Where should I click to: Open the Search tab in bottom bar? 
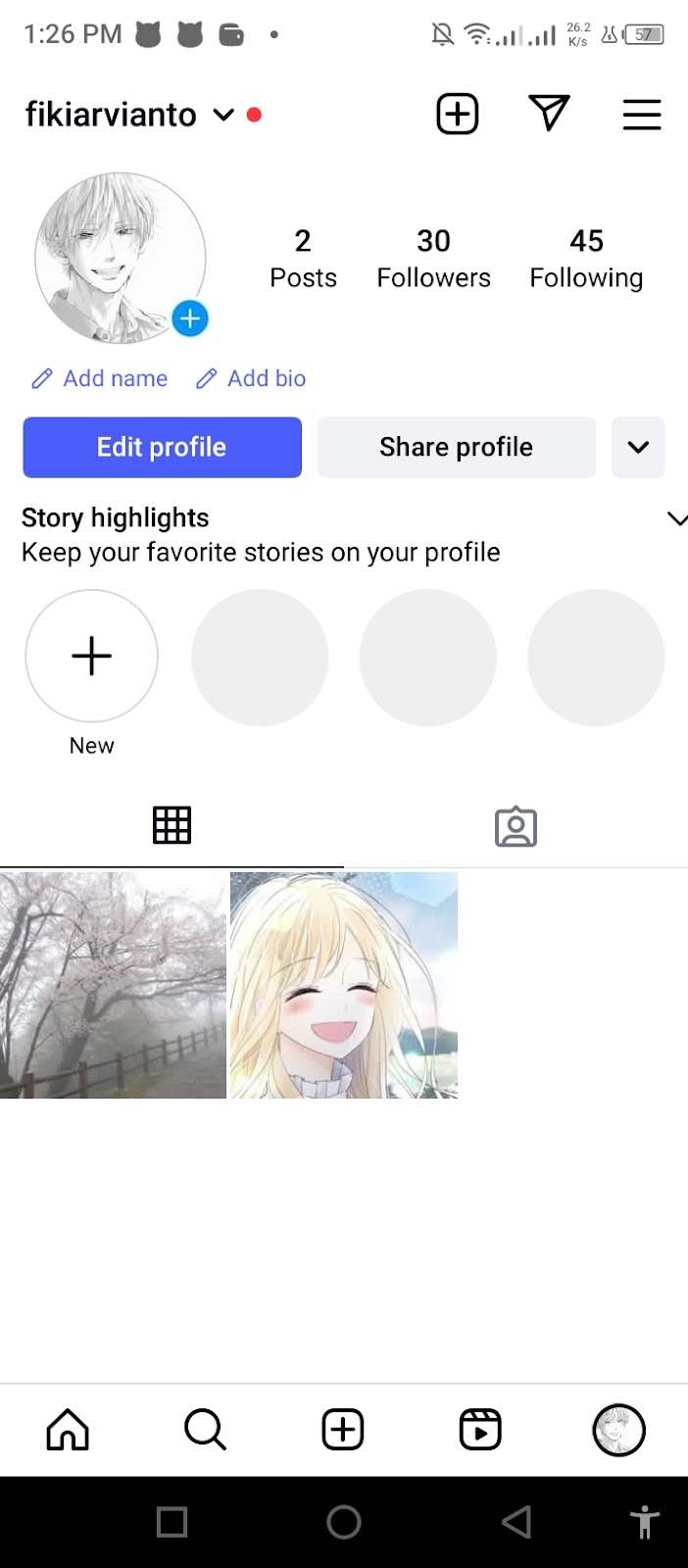click(205, 1430)
